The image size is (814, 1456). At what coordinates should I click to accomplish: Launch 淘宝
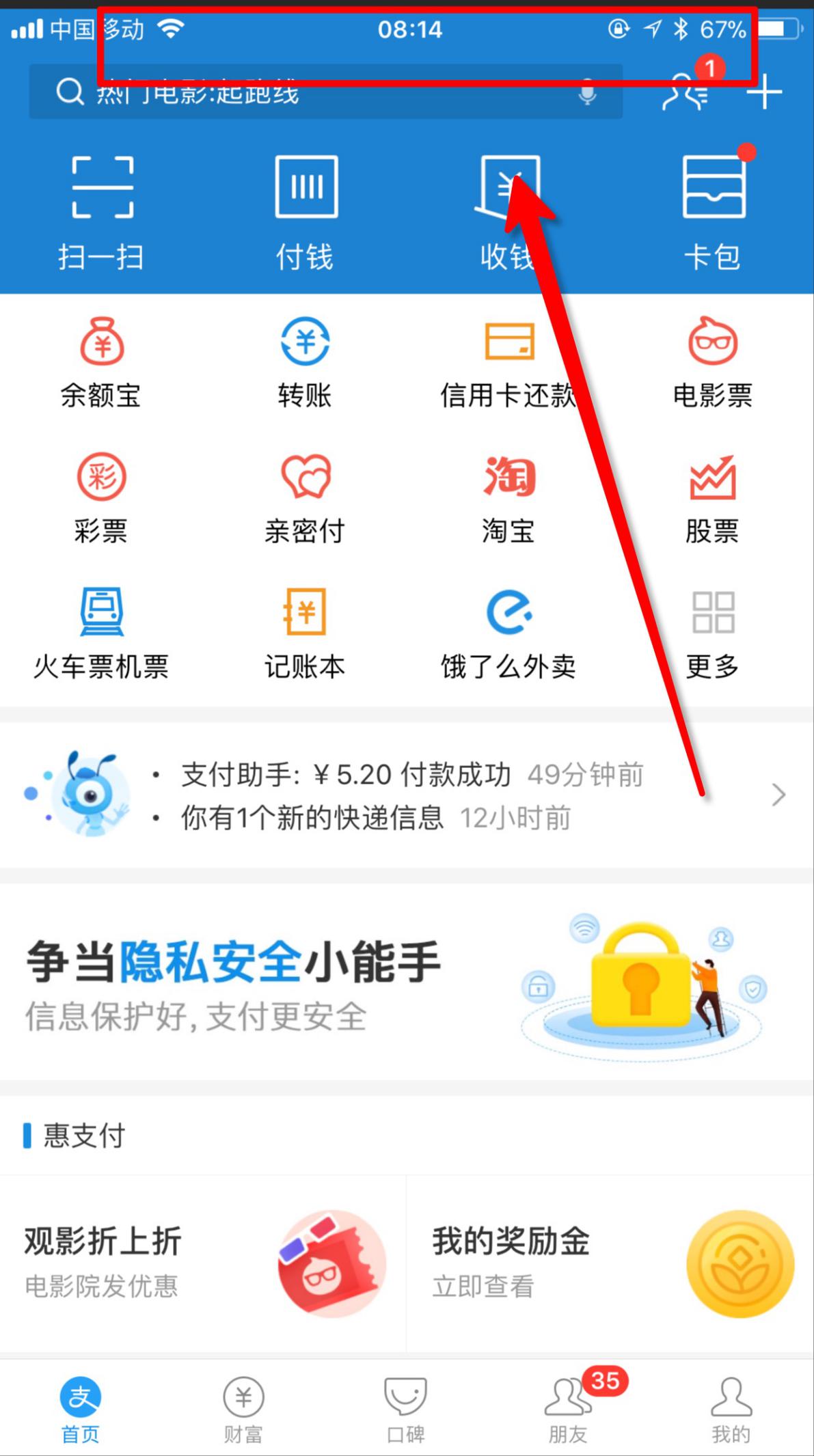point(508,497)
